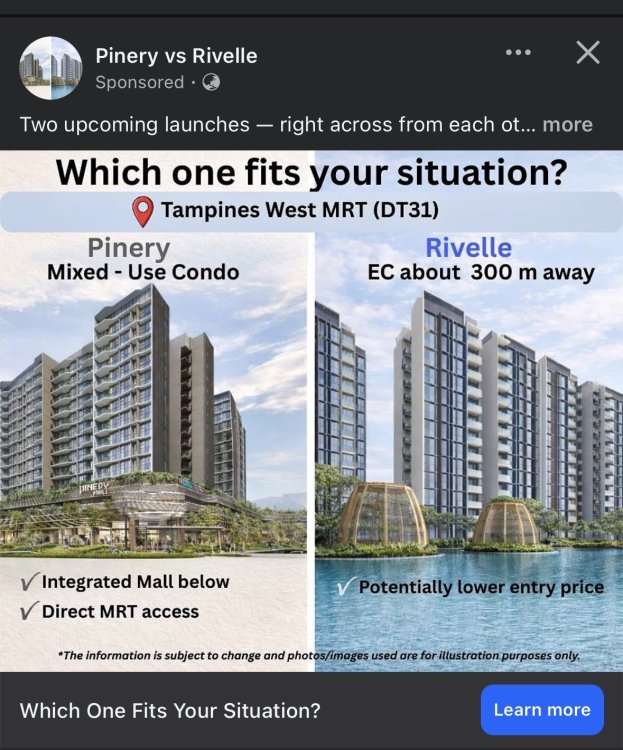This screenshot has width=623, height=750.
Task: Dismiss the sponsored post with X
Action: coord(588,53)
